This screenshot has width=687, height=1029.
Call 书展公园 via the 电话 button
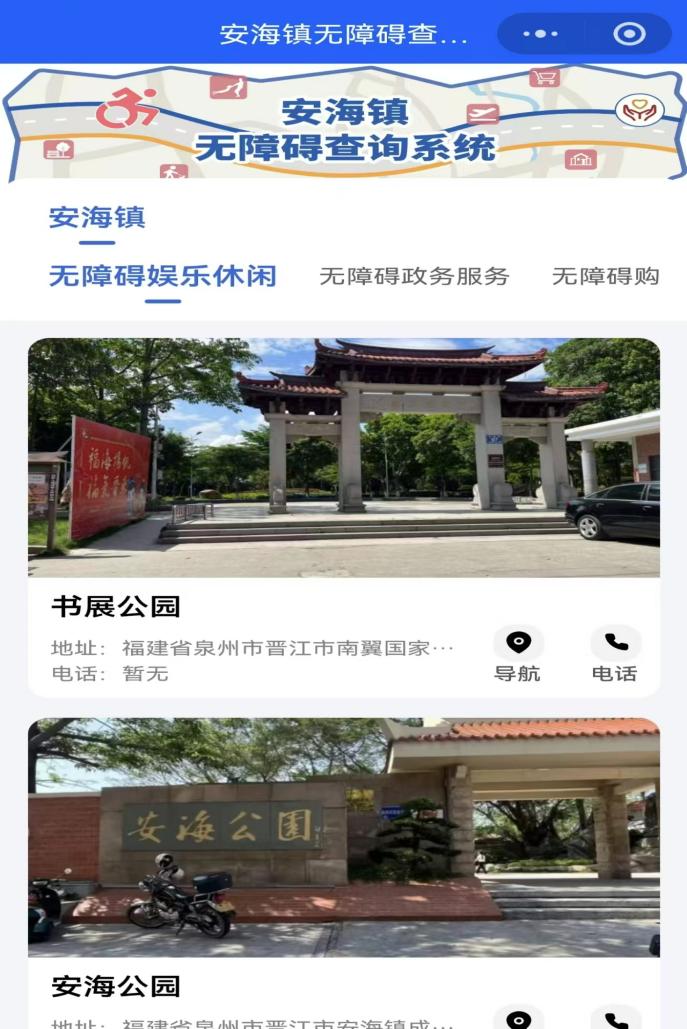pyautogui.click(x=615, y=655)
